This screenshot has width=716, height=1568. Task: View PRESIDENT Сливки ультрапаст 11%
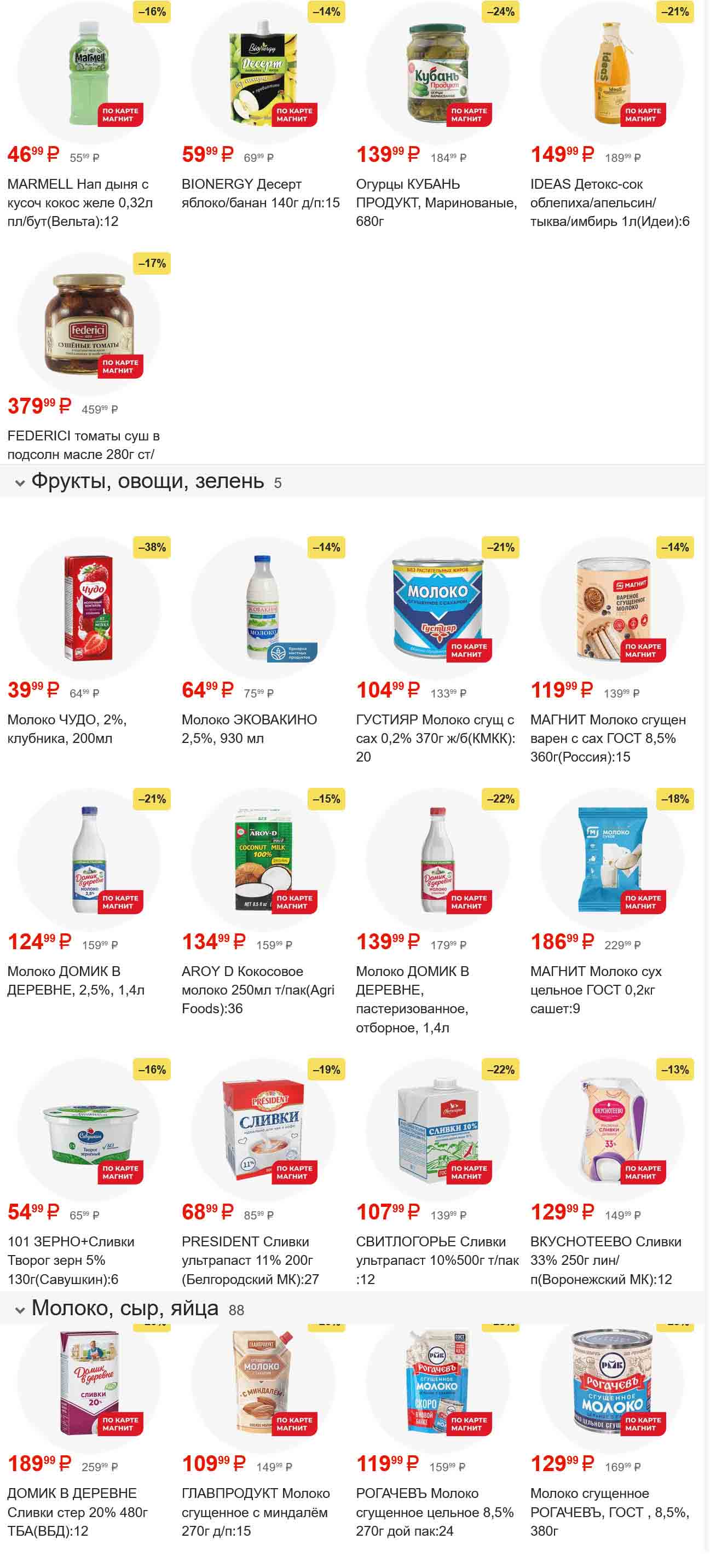263,1130
